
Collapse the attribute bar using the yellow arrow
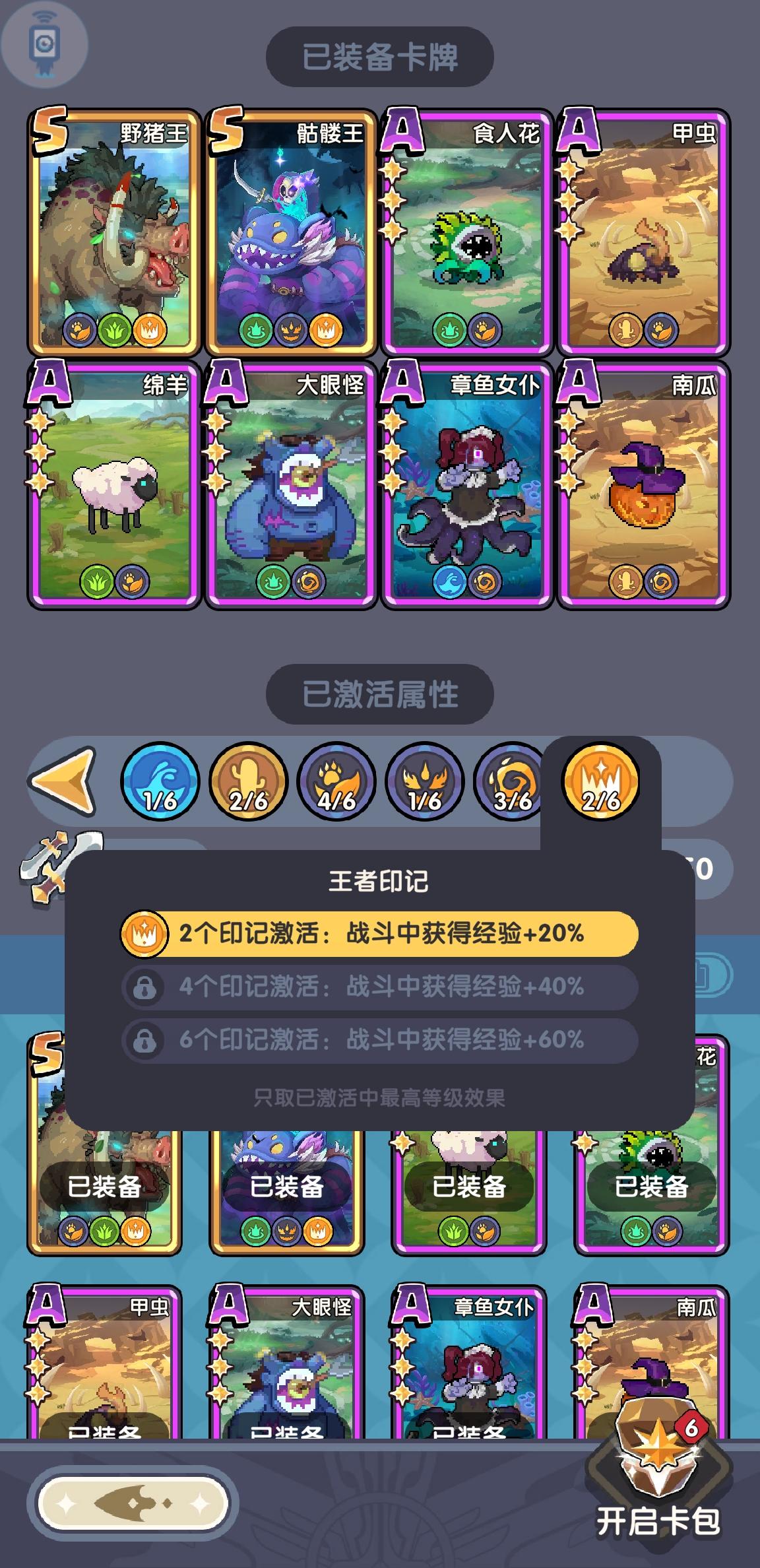tap(63, 781)
